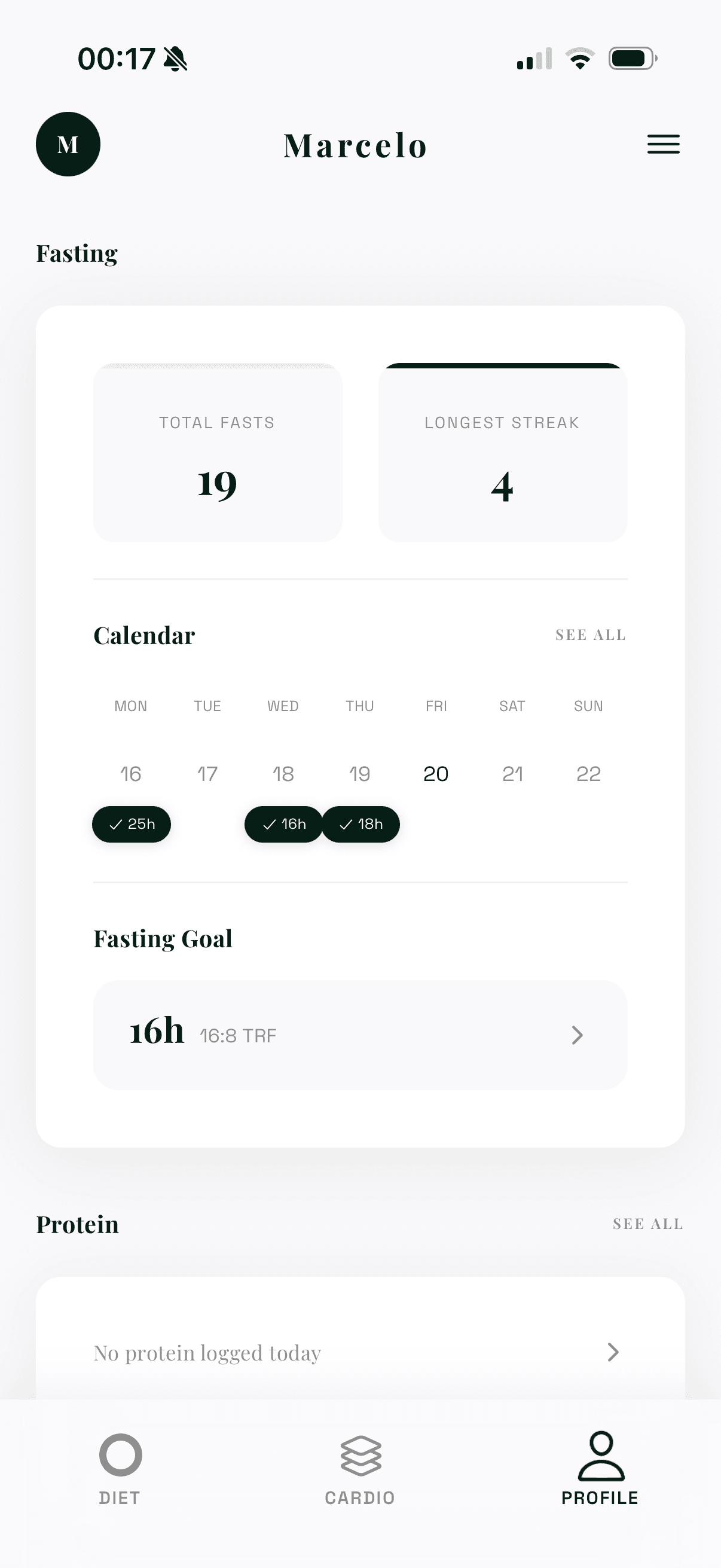Tap the 18h fast badge on Thursday

click(x=361, y=824)
